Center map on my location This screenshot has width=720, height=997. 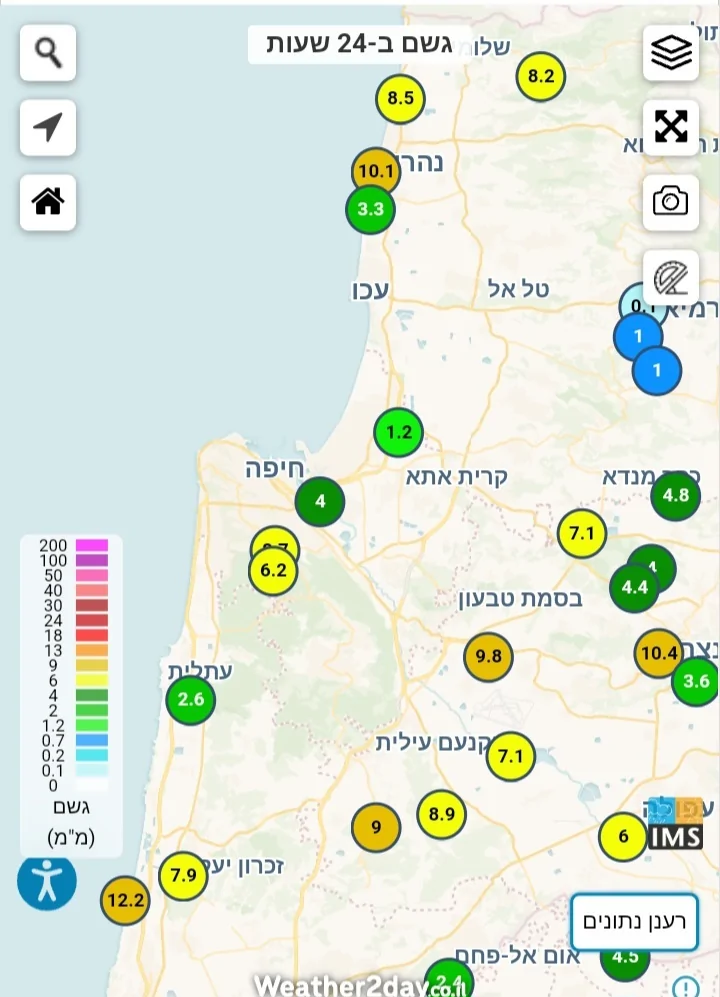click(48, 128)
